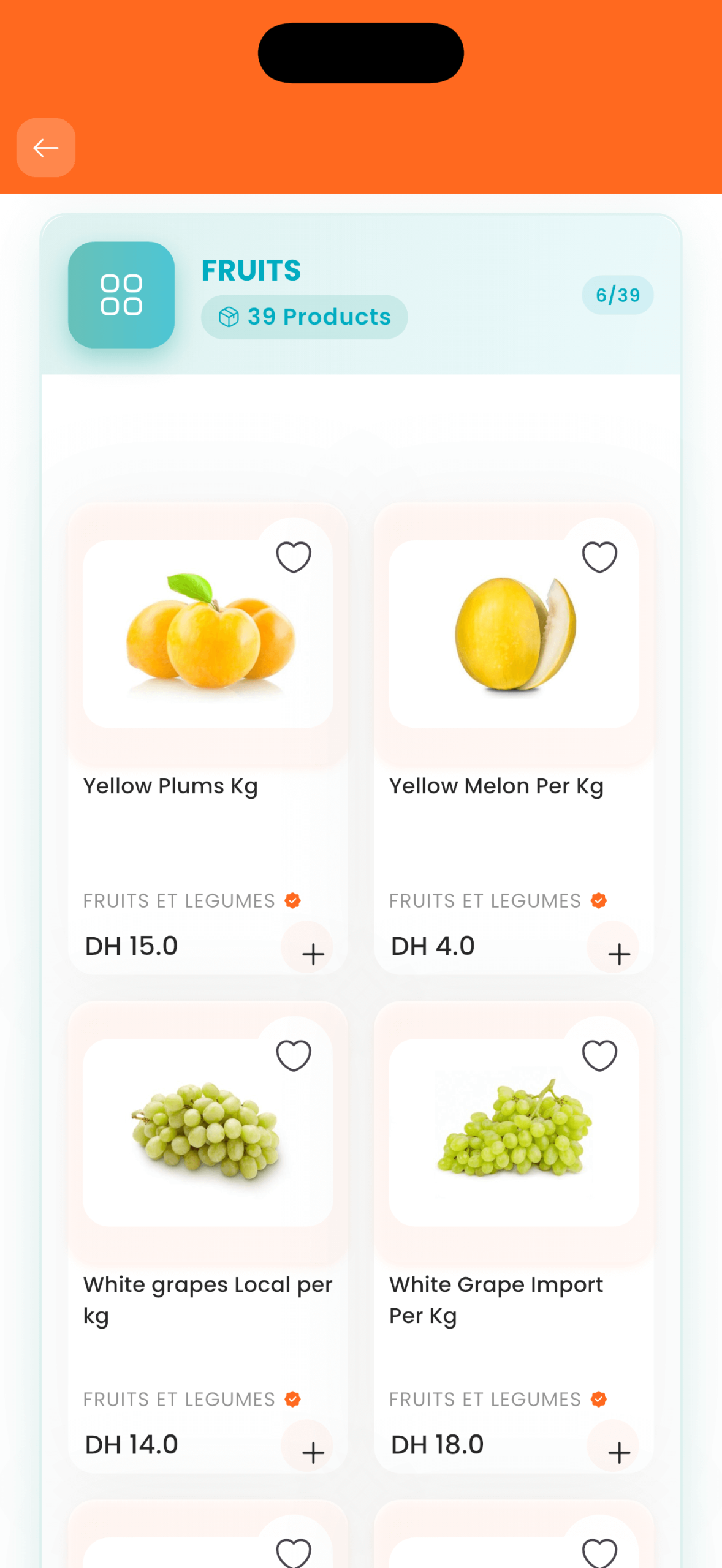This screenshot has width=722, height=1568.
Task: Like the White Grape Import Per Kg item
Action: [599, 1055]
